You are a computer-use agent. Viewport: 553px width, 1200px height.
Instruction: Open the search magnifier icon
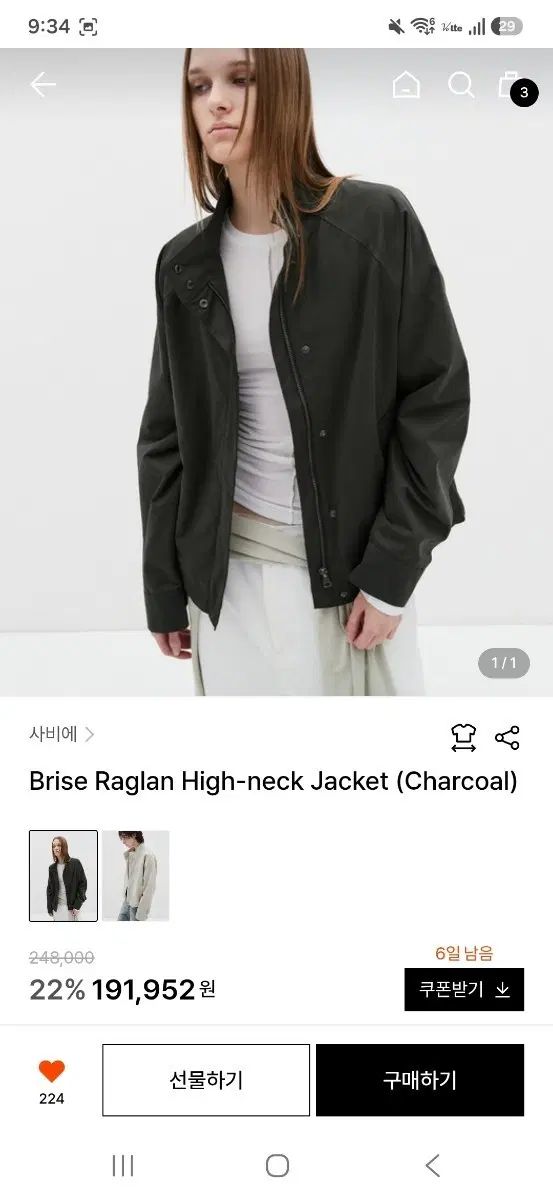coord(461,85)
